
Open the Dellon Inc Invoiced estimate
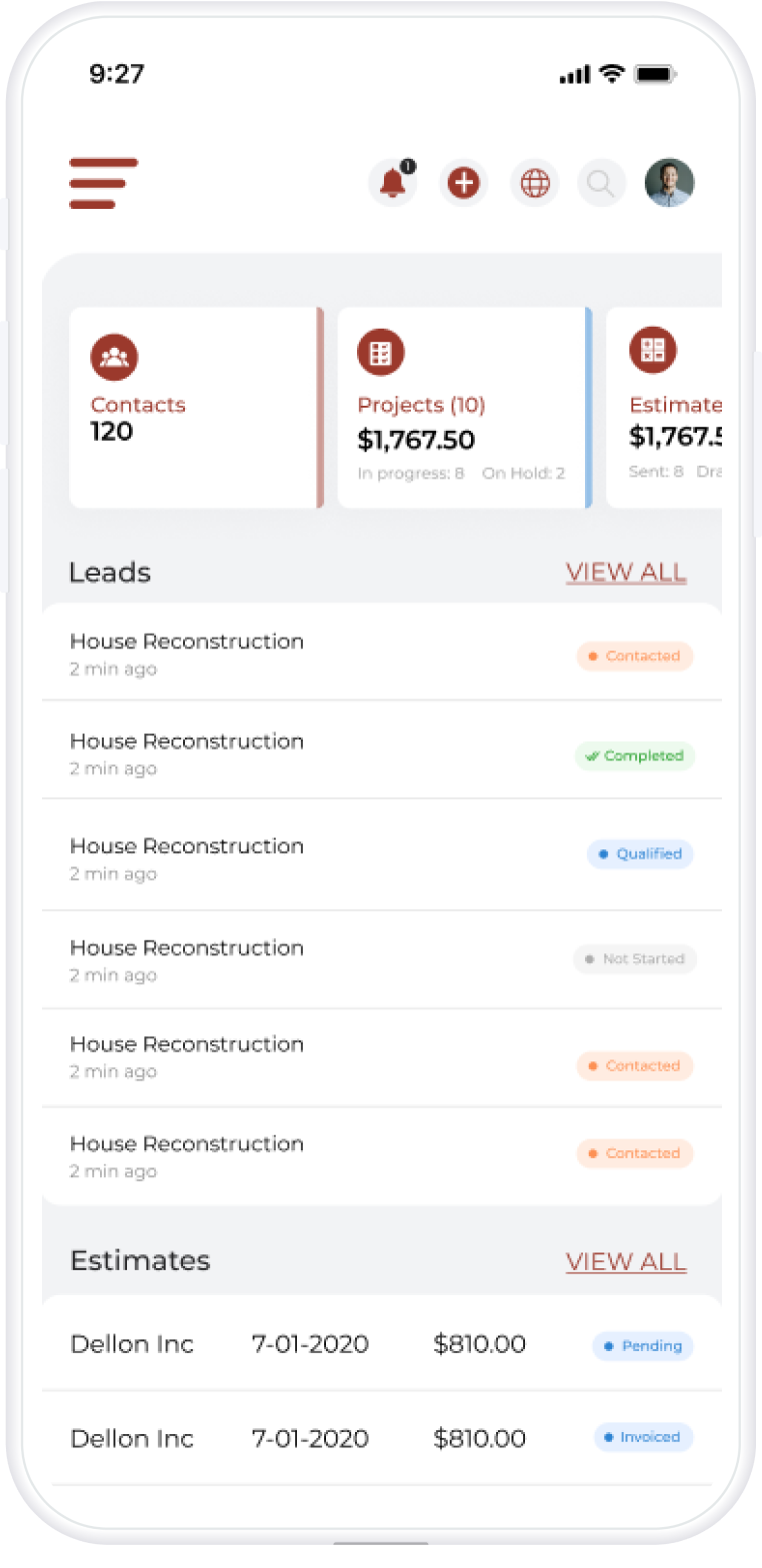pos(382,1438)
